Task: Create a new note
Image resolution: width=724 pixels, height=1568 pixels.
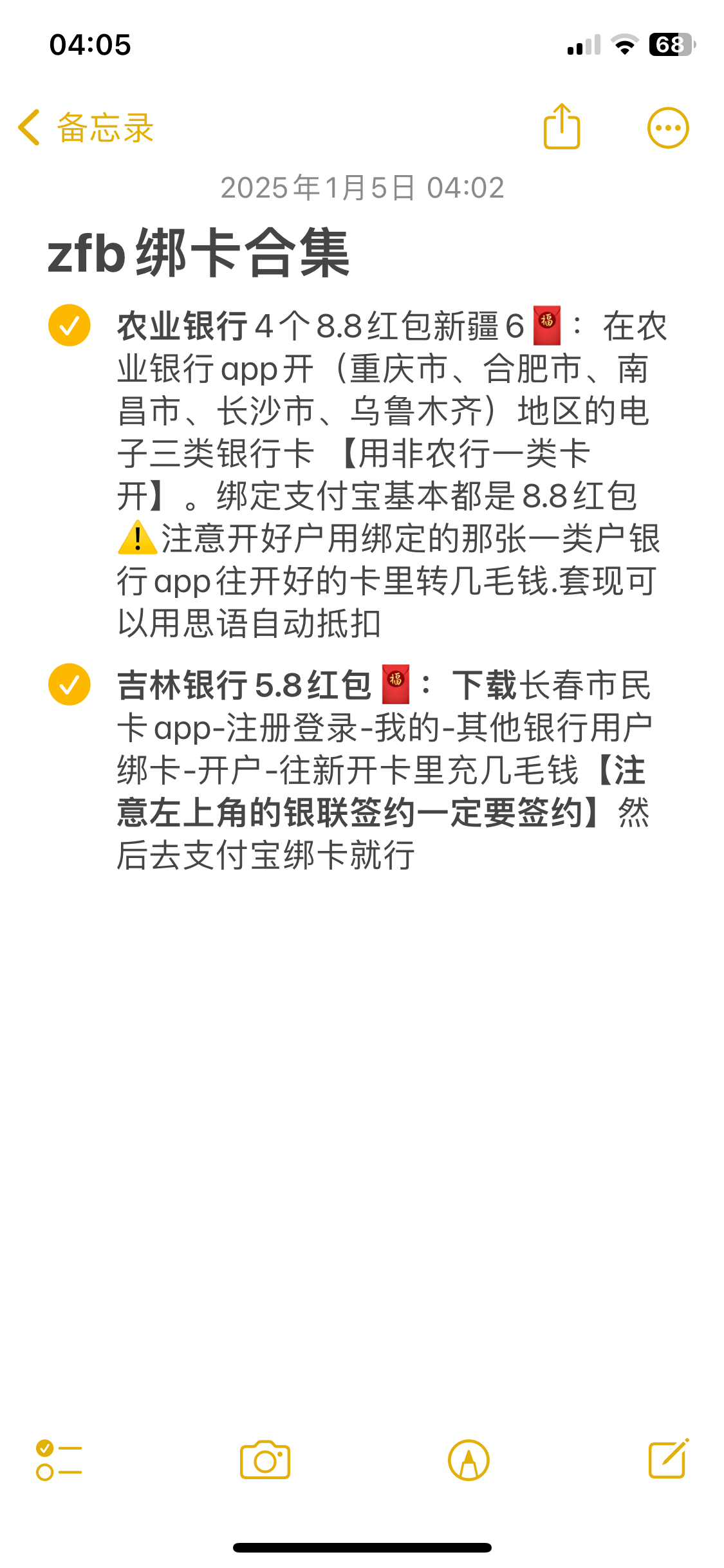Action: (669, 1459)
